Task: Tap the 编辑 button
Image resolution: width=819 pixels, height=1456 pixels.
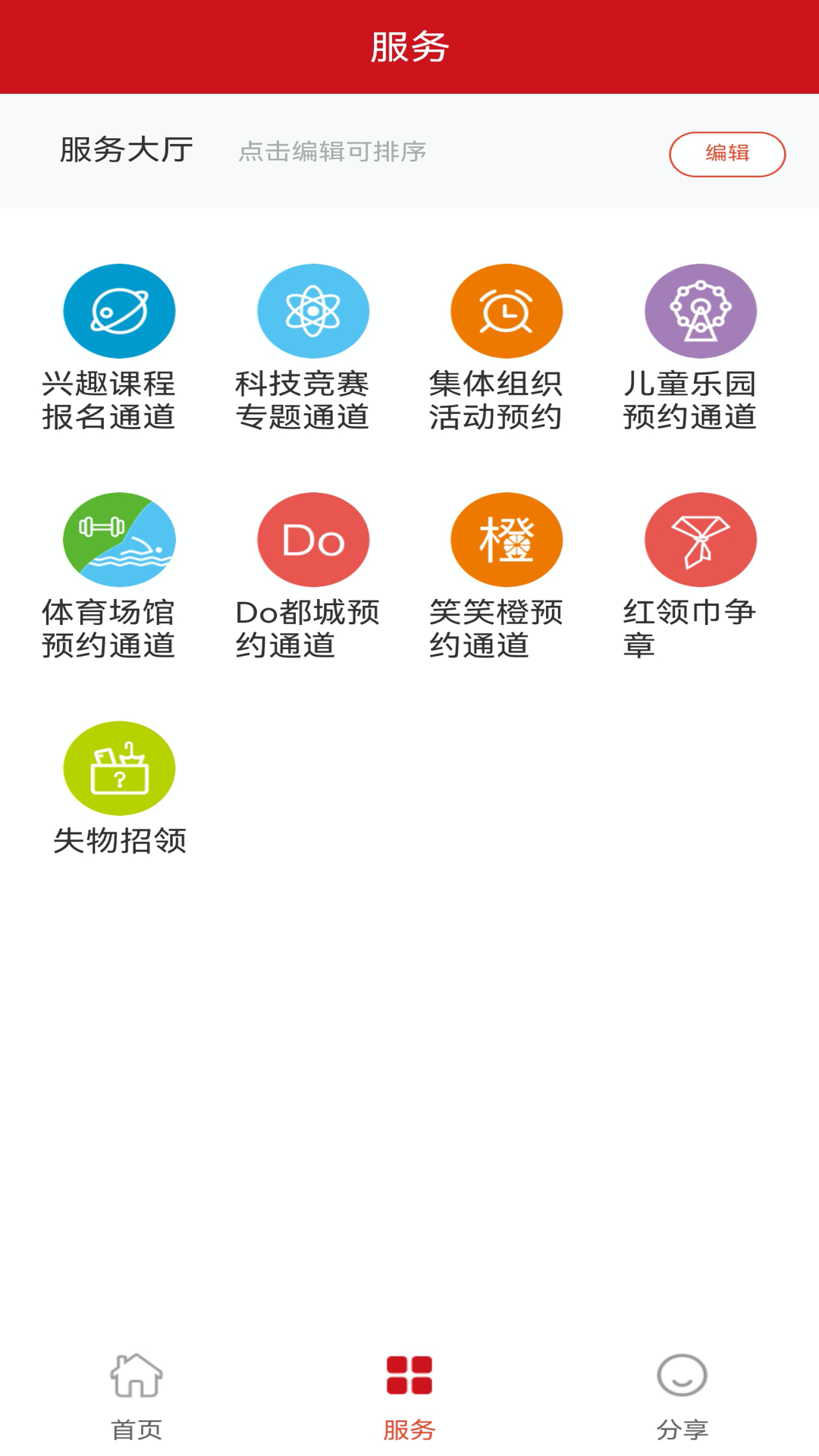Action: point(726,154)
